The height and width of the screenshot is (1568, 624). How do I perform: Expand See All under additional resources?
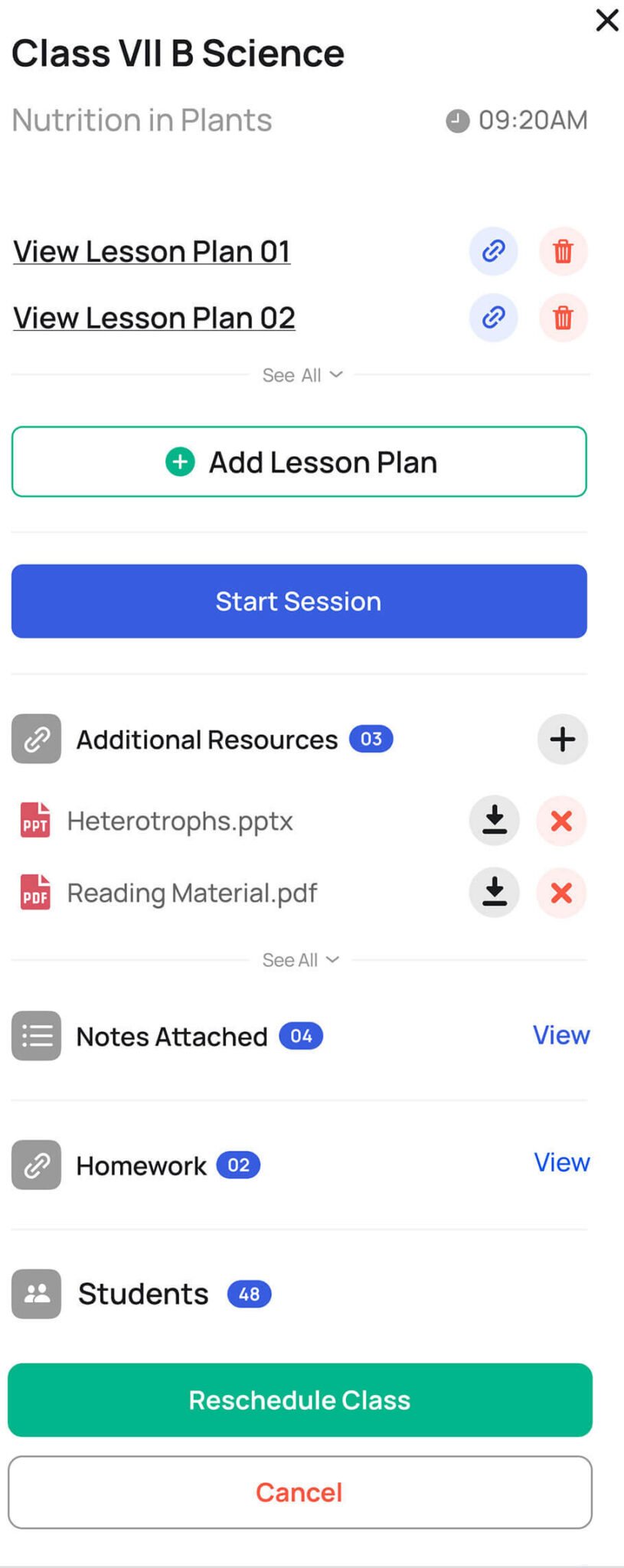[x=300, y=960]
